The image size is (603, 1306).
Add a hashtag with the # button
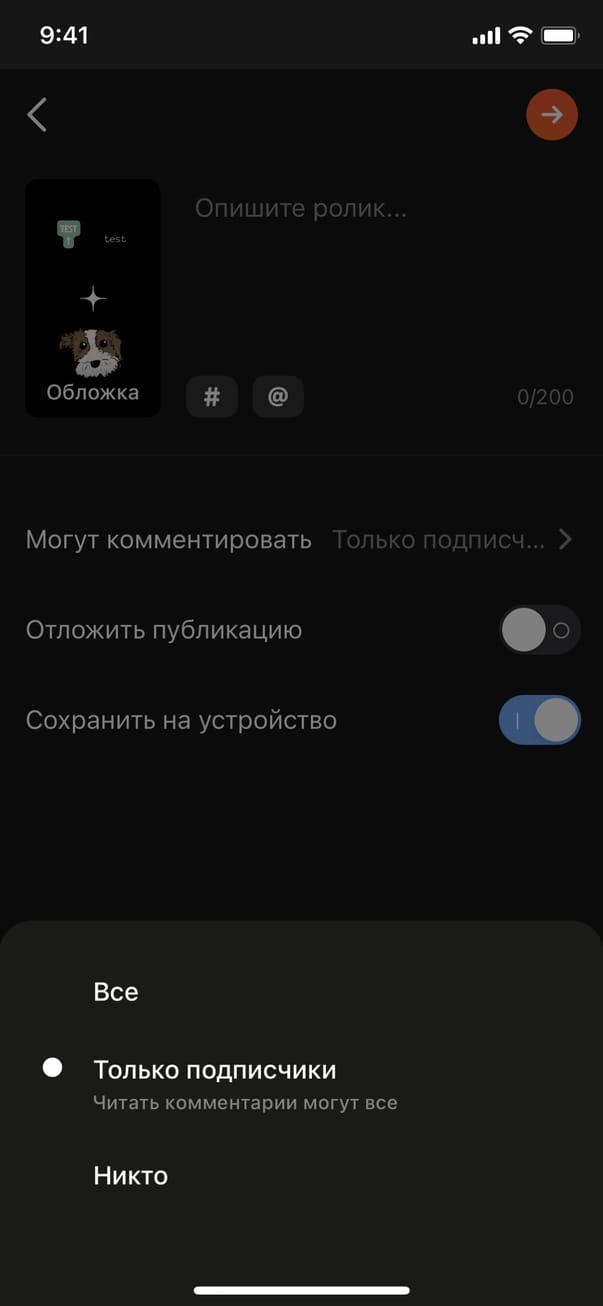pos(212,397)
